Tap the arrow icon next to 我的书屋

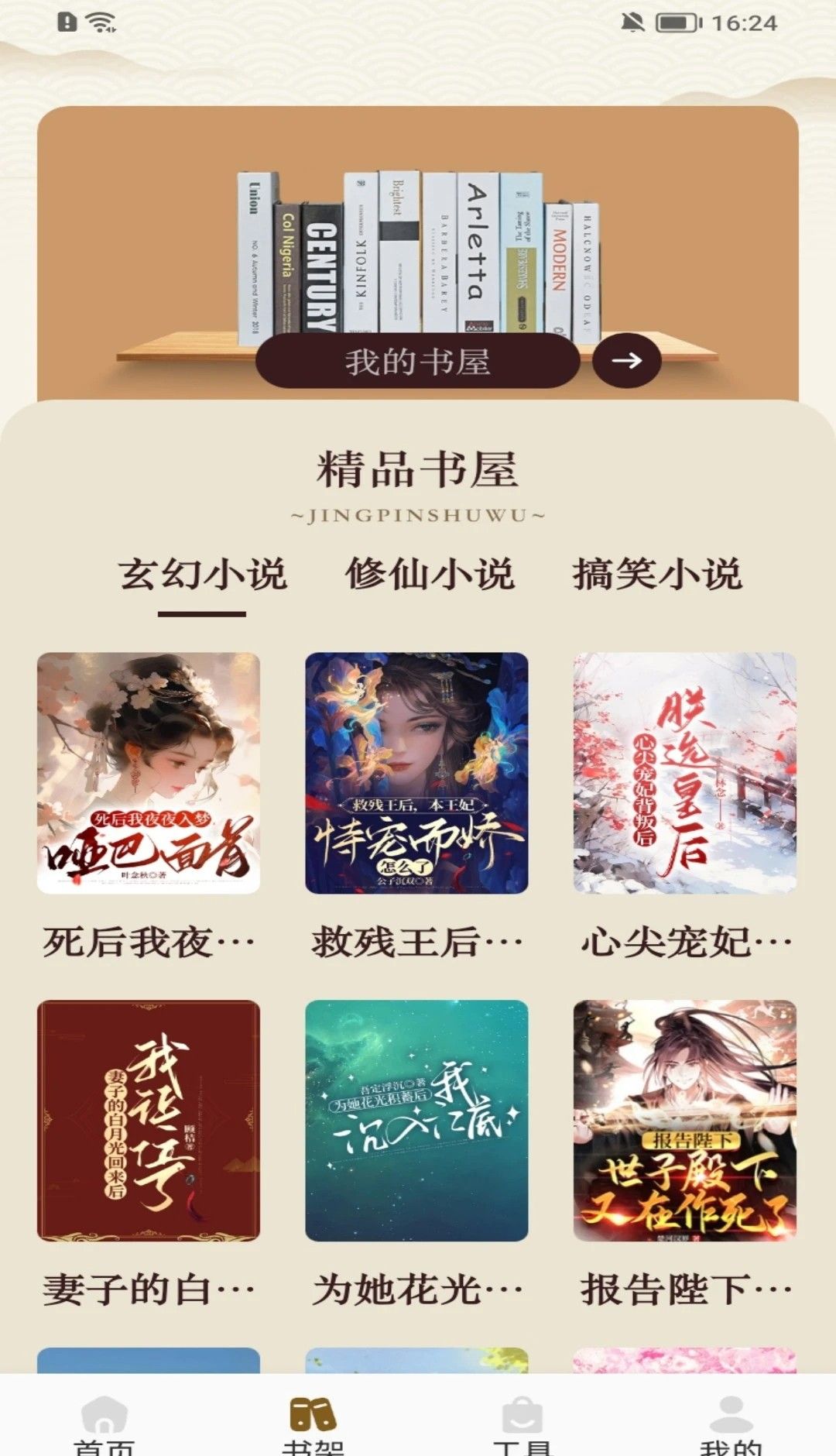tap(629, 362)
